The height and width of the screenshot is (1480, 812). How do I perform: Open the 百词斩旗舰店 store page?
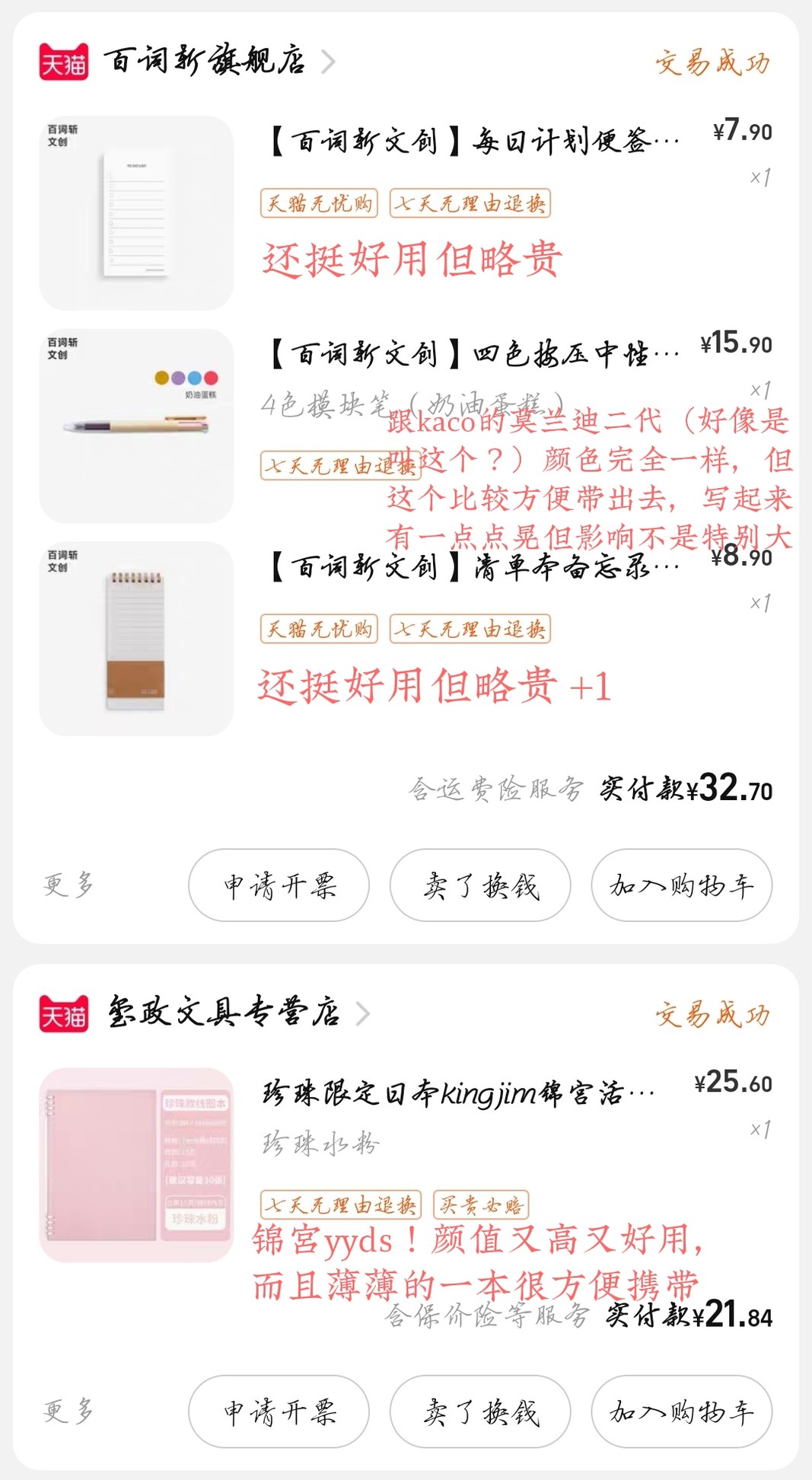(204, 61)
